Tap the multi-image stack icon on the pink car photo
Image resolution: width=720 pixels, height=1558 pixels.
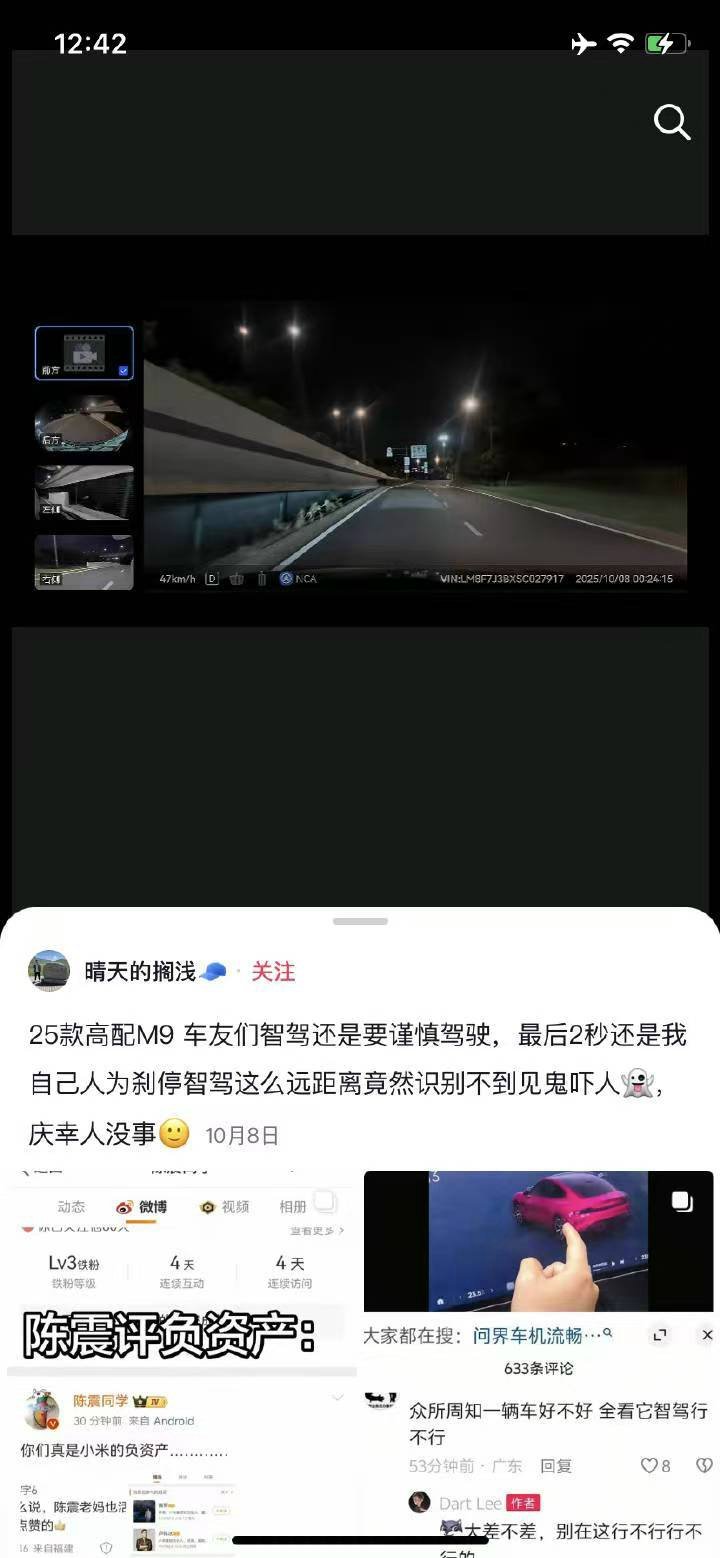point(682,1201)
